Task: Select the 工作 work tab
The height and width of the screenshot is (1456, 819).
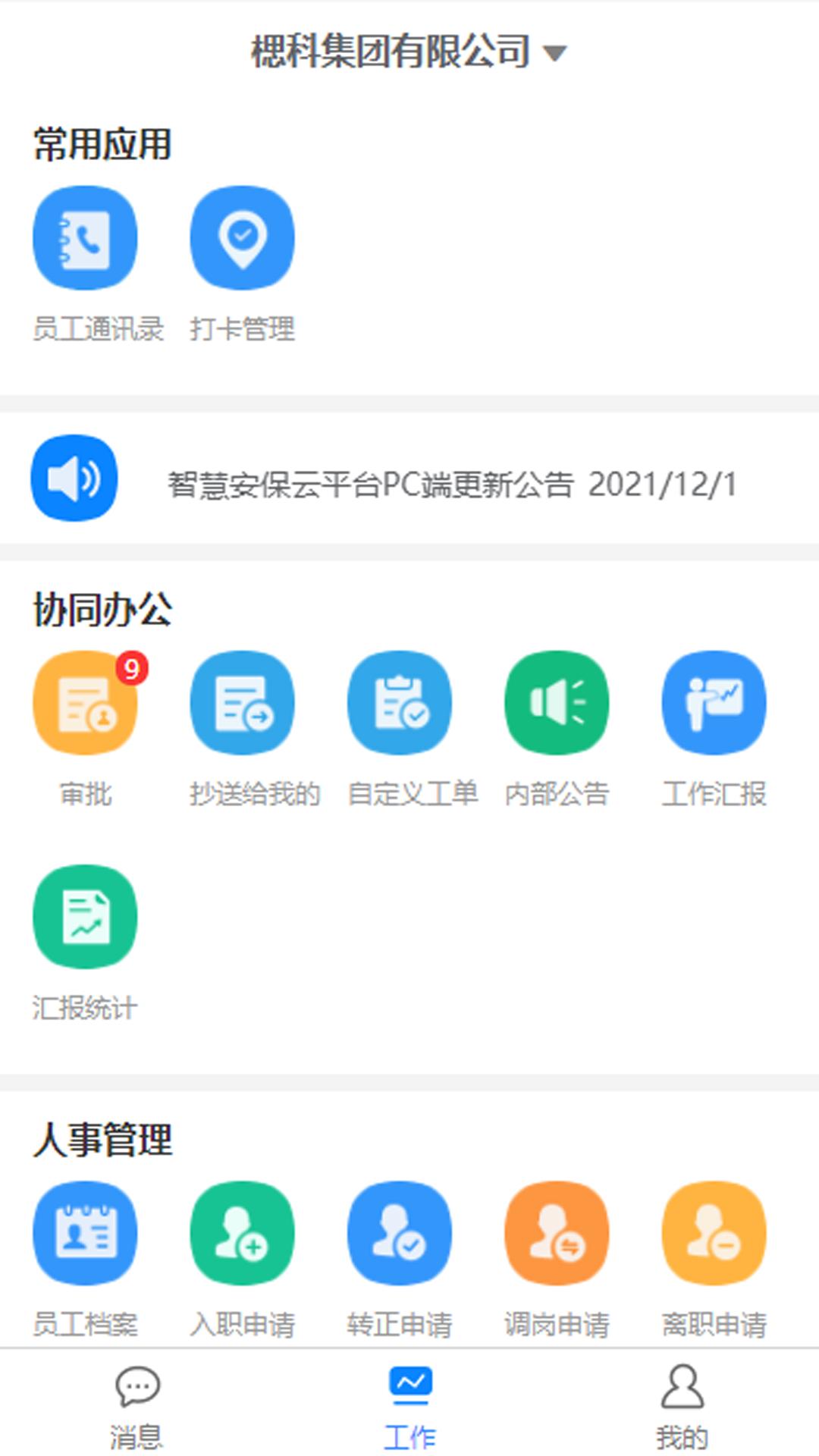Action: coord(409,1405)
